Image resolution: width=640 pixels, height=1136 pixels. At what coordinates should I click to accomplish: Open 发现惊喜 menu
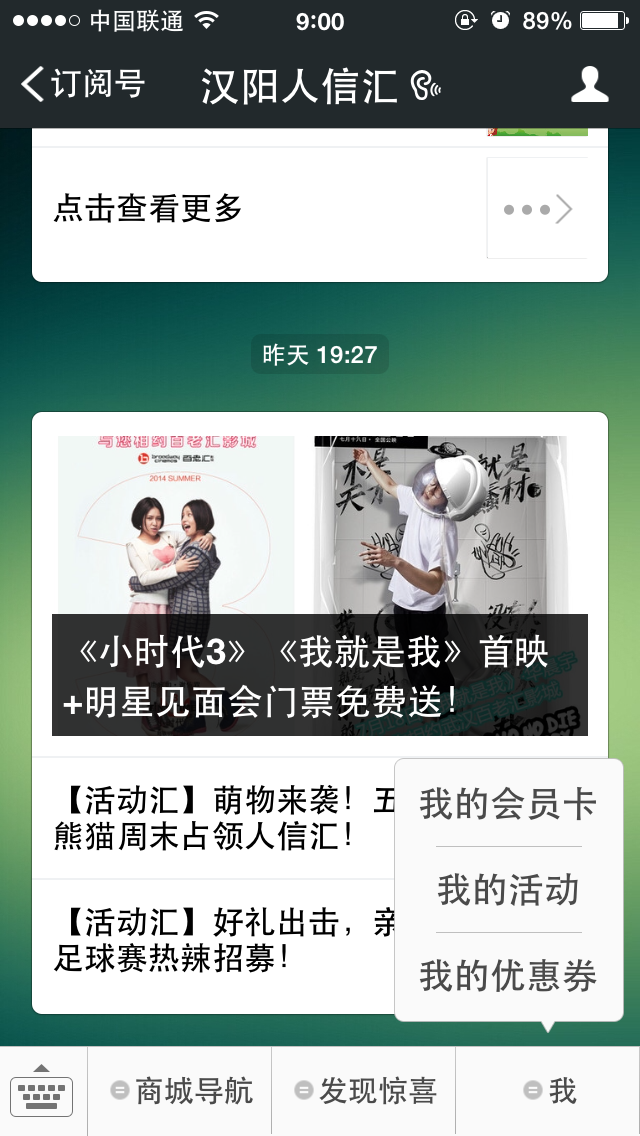364,1091
